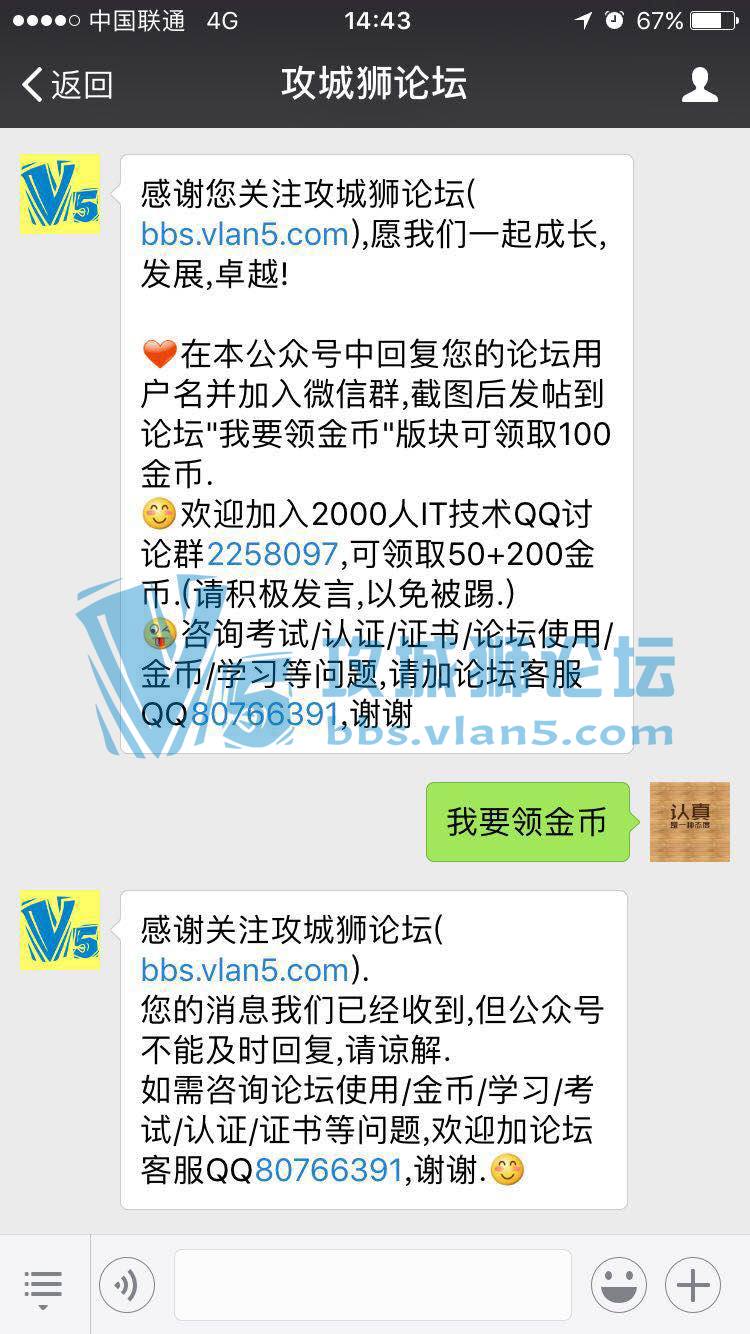Open bbs.vlan5.com link in the last message
Screen dimensions: 750x1334
click(245, 970)
